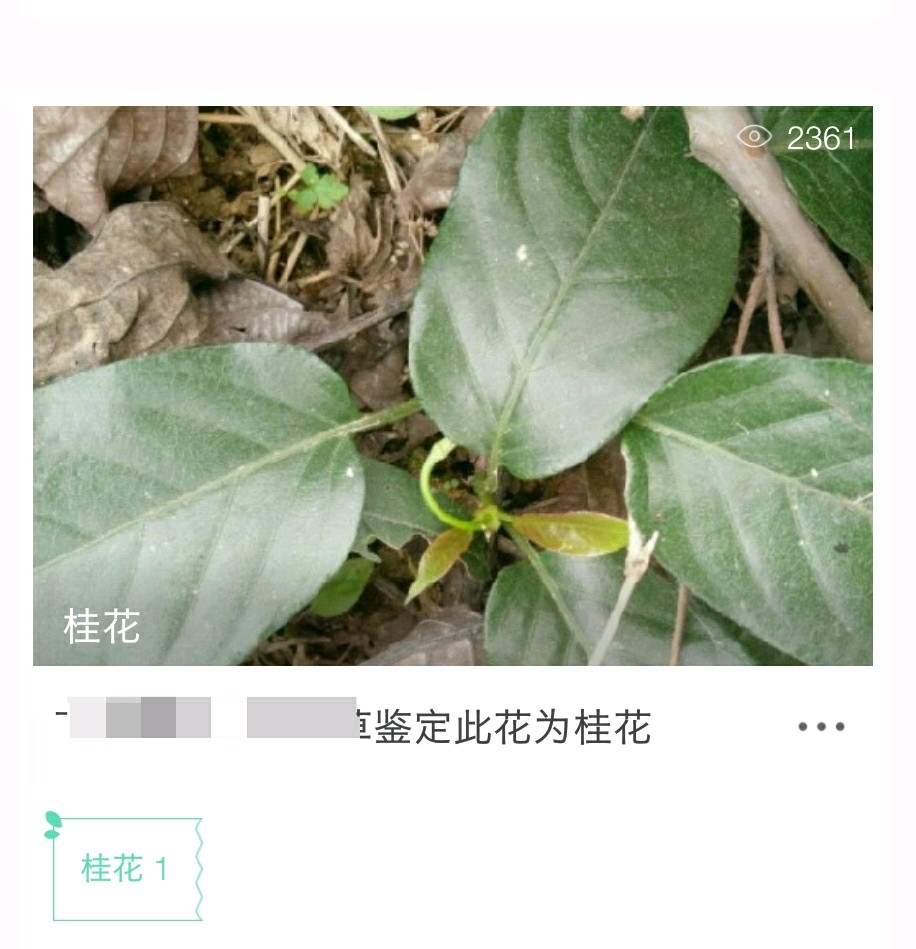This screenshot has height=949, width=916.
Task: Open the 桂花 plant photo post
Action: pyautogui.click(x=452, y=385)
